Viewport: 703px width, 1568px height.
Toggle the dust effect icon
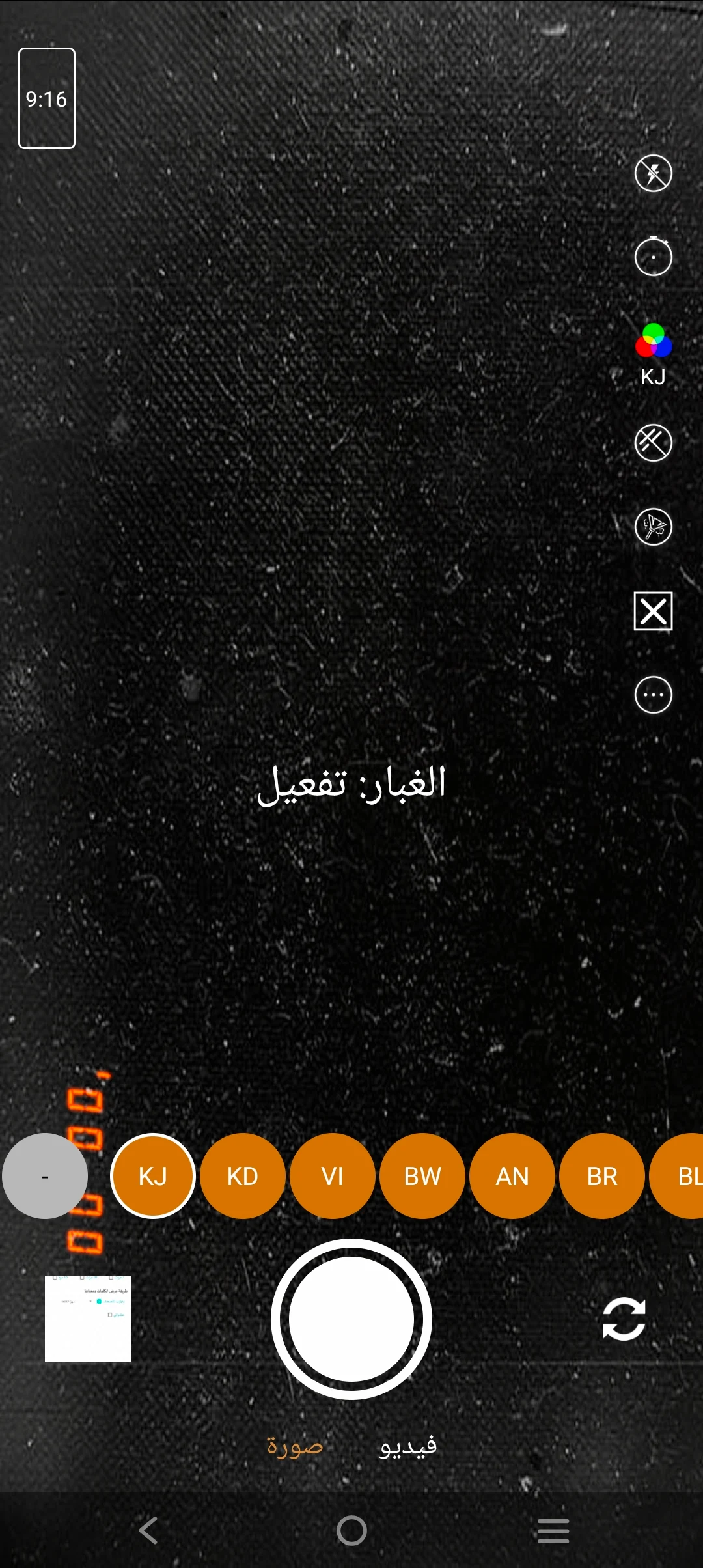click(653, 443)
